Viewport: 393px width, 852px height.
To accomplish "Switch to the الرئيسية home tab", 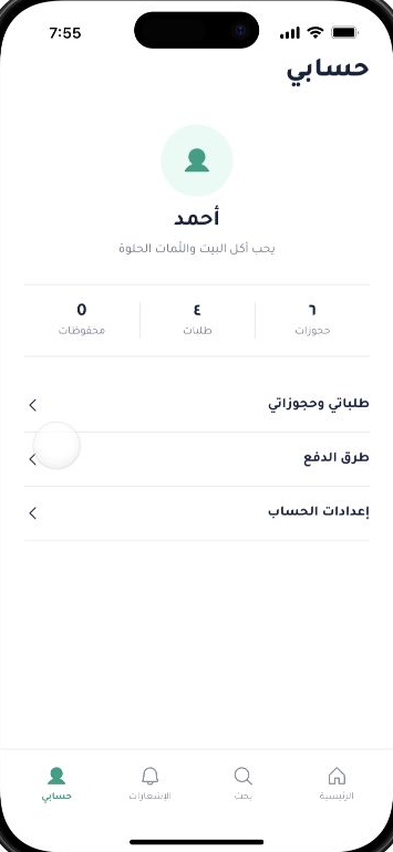I will (x=336, y=784).
